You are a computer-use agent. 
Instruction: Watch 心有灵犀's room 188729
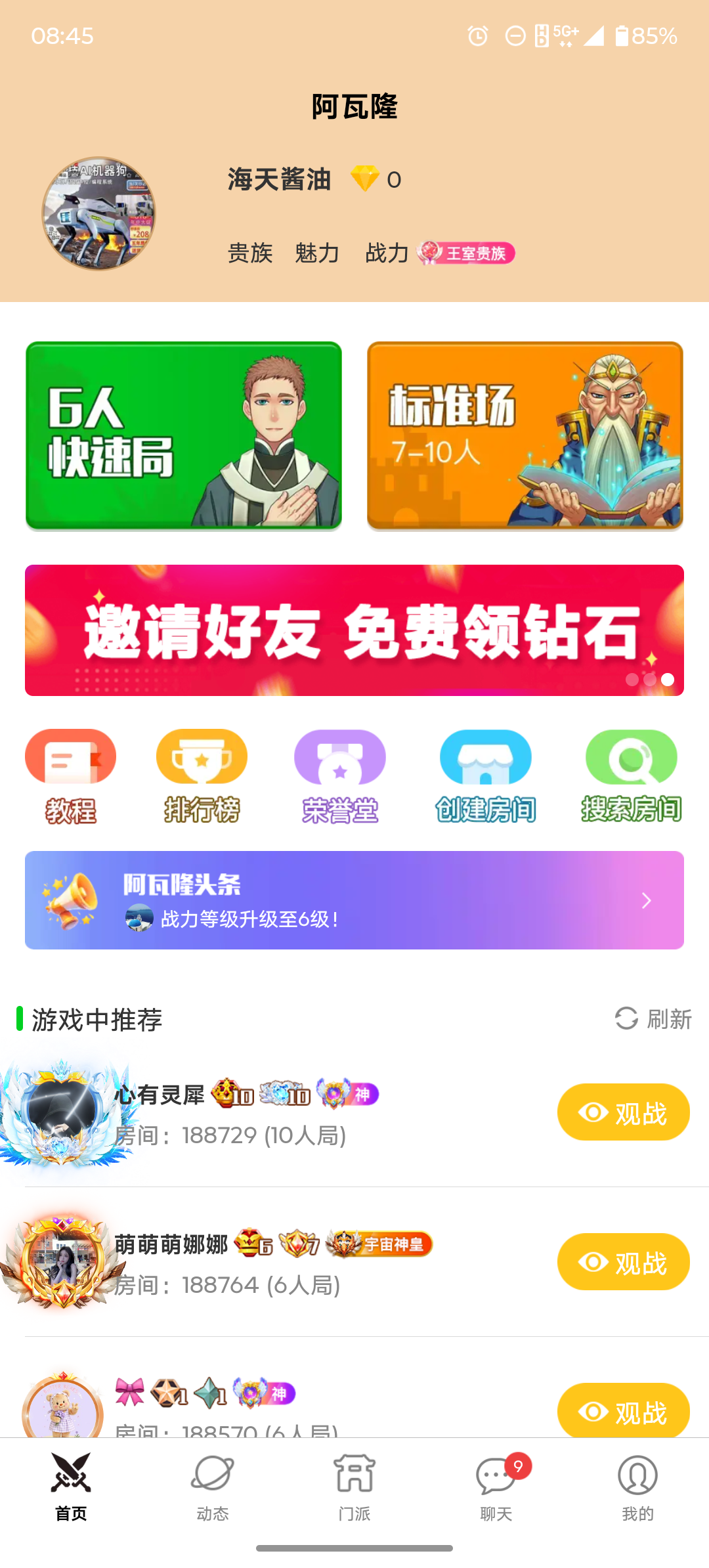[623, 1112]
